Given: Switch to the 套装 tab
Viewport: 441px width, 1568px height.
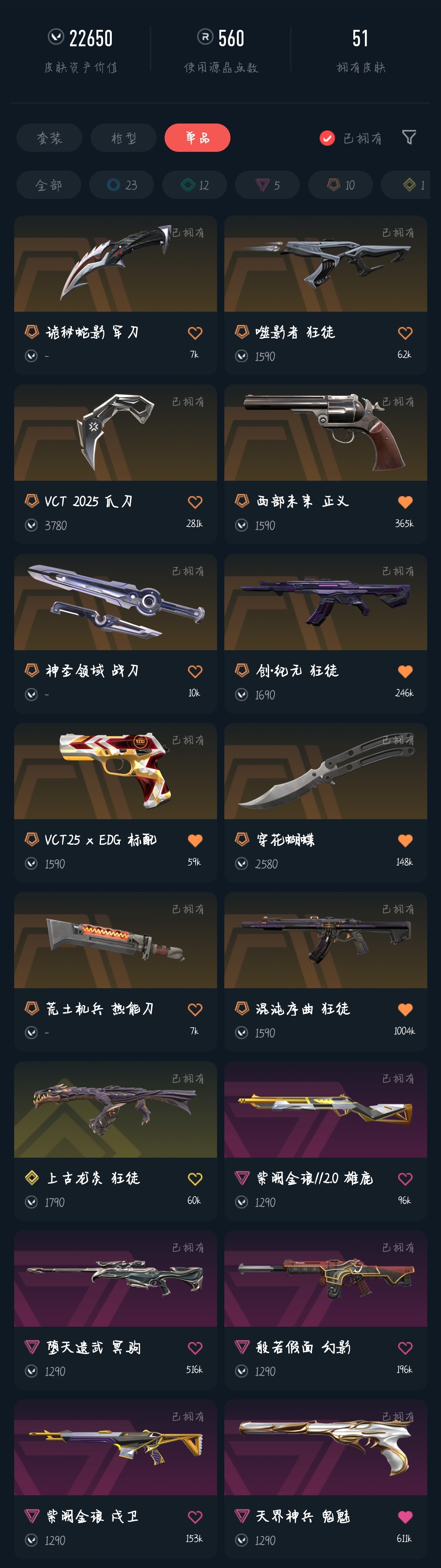Looking at the screenshot, I should (x=49, y=138).
